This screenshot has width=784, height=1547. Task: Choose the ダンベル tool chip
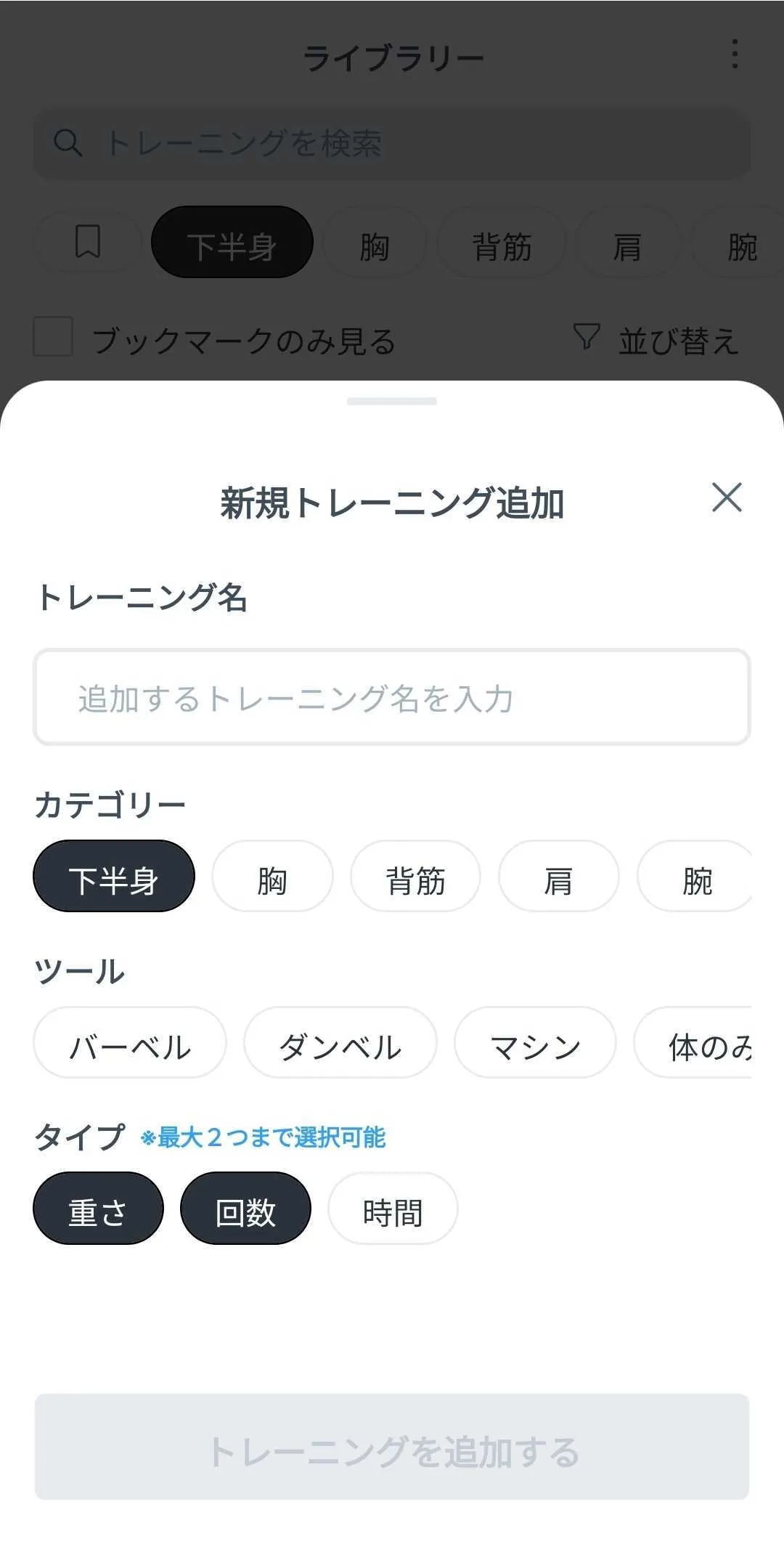tap(340, 1043)
